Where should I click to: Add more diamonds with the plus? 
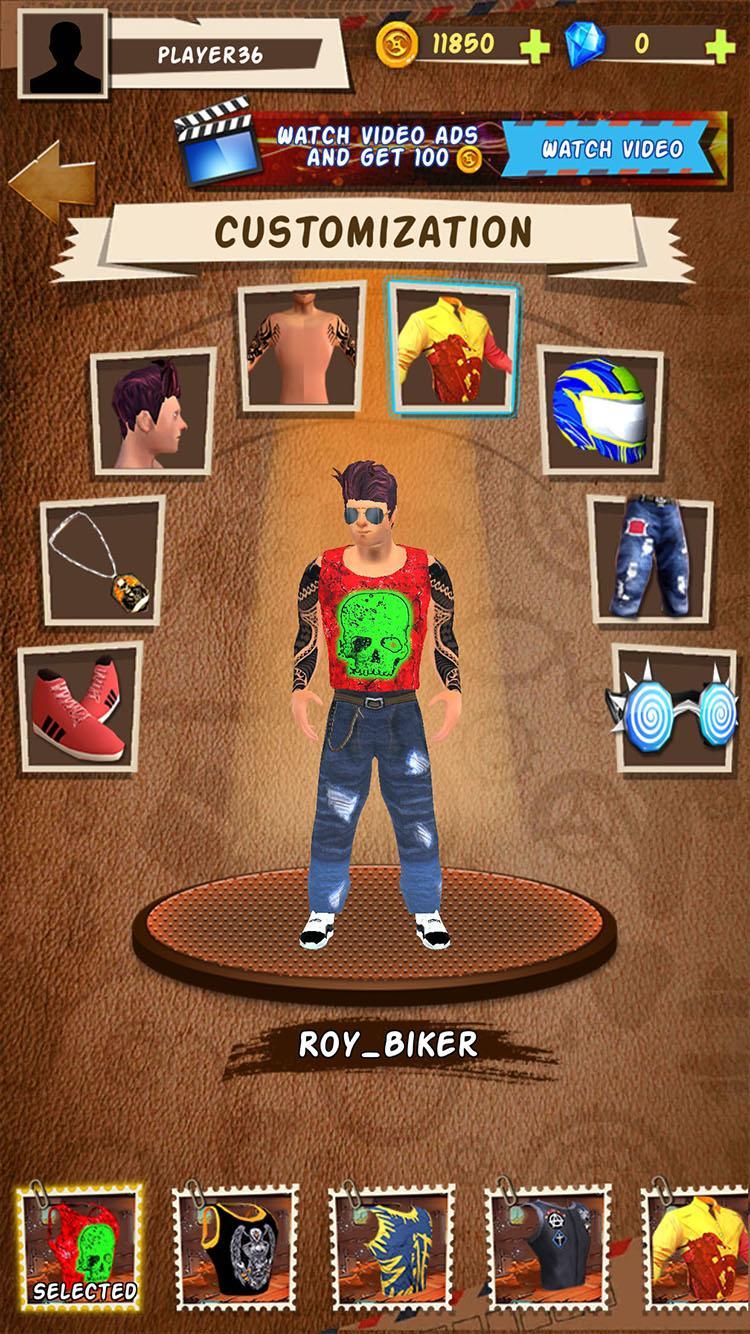(x=720, y=45)
